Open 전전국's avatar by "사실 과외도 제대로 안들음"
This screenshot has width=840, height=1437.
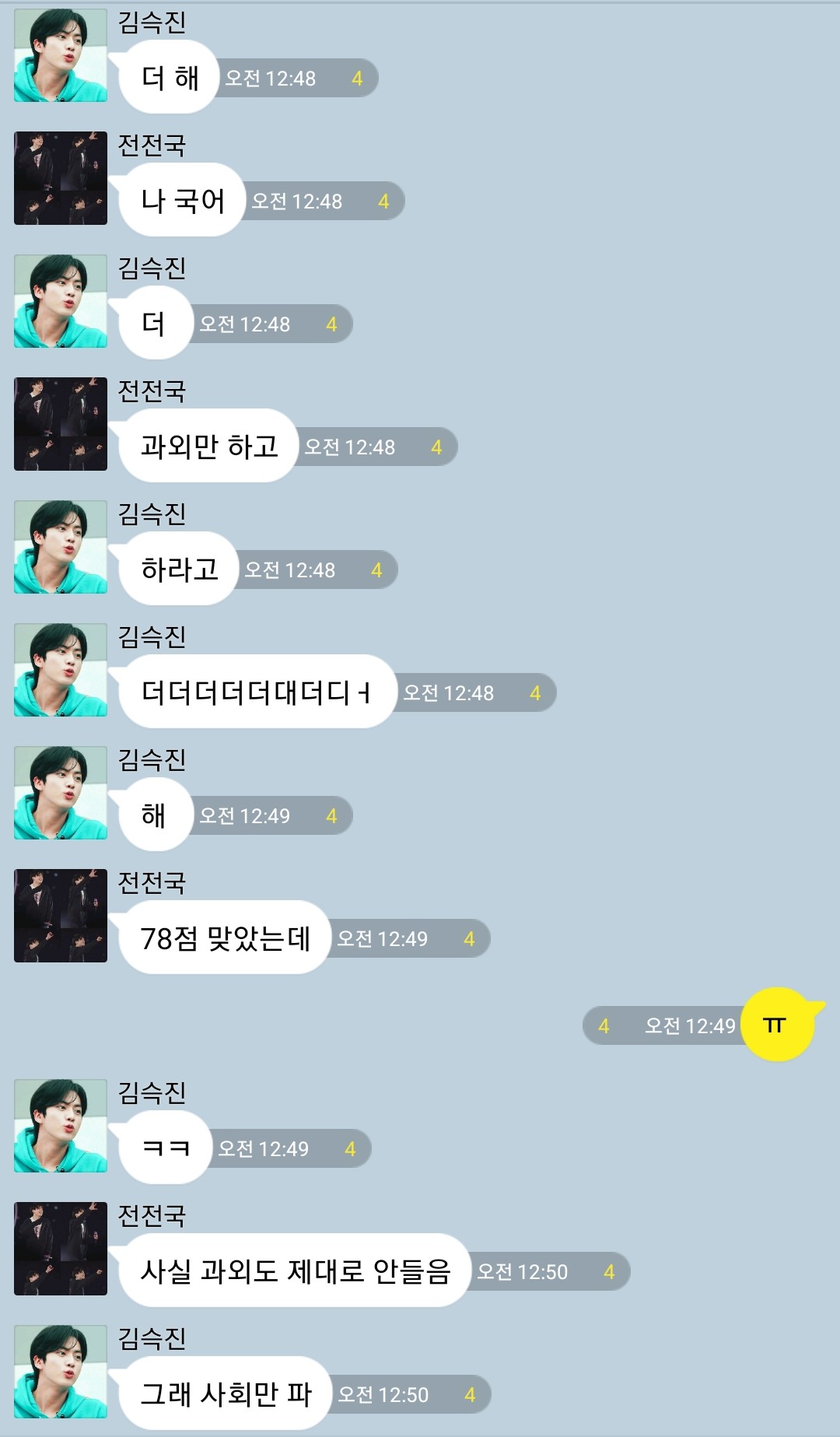pos(61,1249)
